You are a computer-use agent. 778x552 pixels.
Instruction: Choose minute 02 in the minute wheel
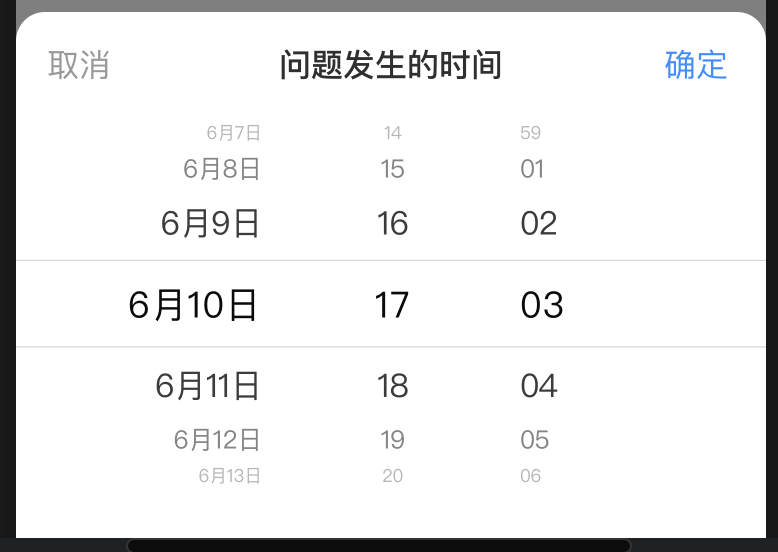pos(538,223)
